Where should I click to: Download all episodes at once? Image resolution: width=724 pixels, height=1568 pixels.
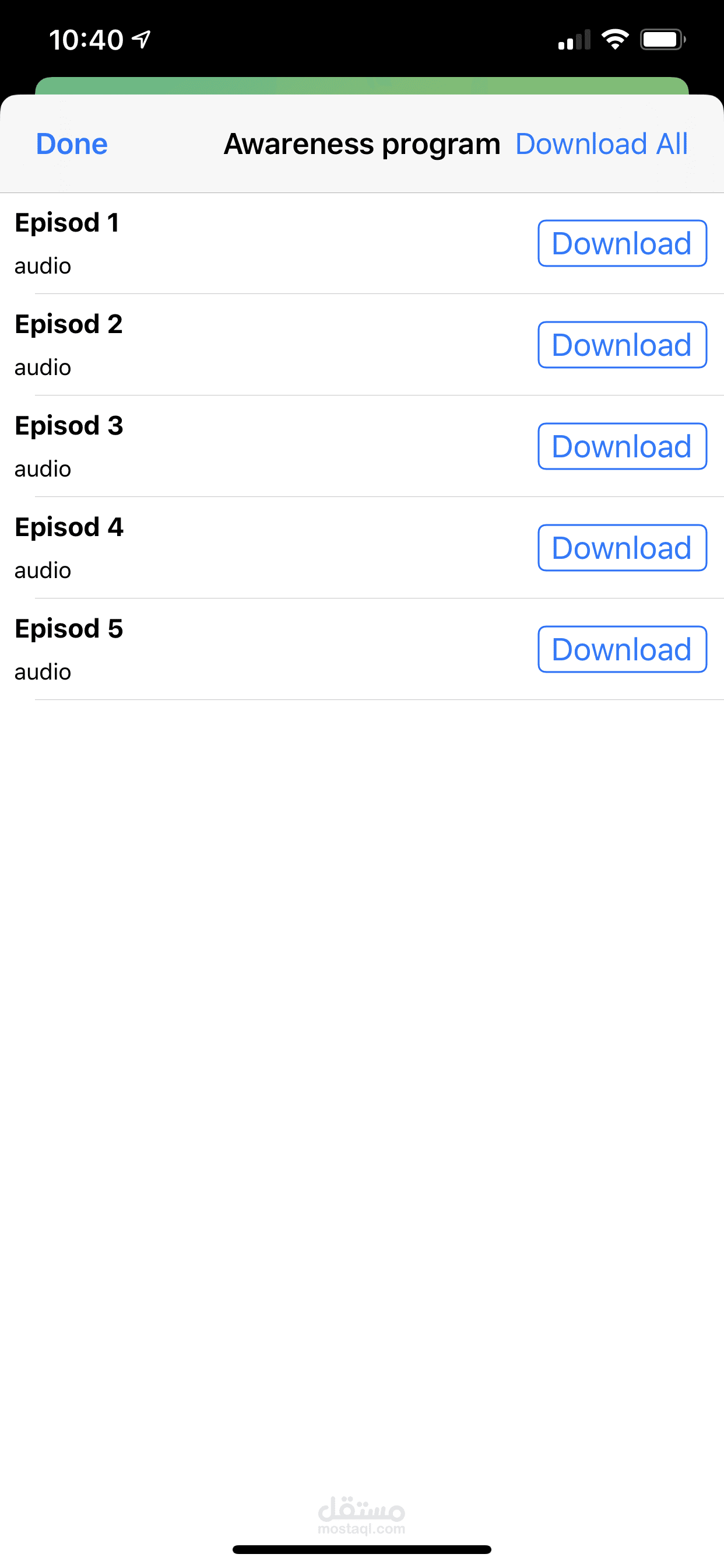click(601, 144)
